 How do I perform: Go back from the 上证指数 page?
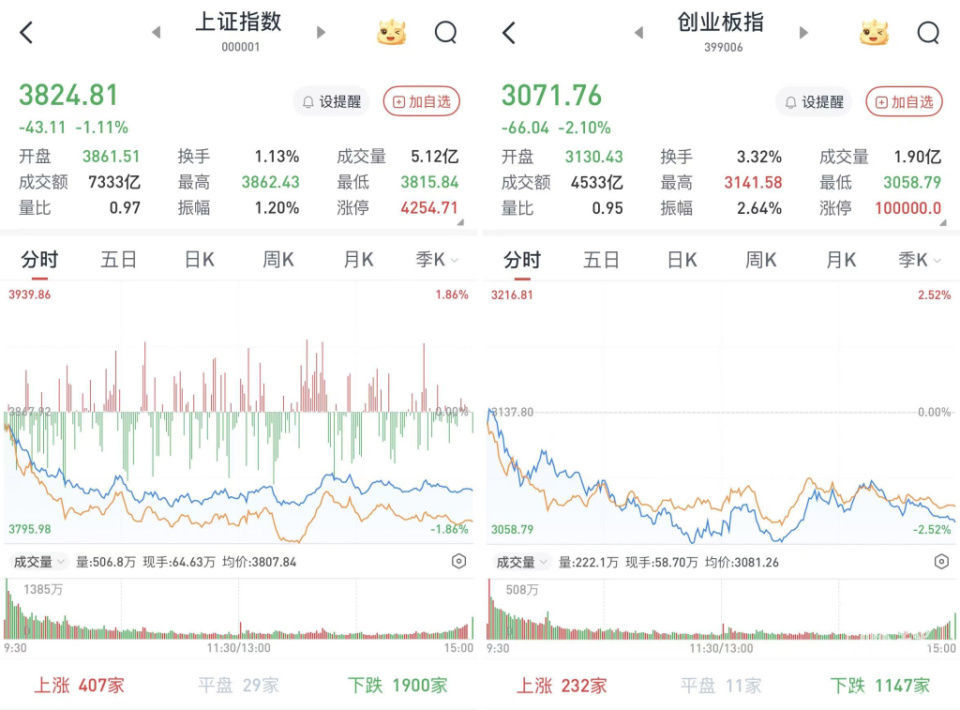click(x=27, y=32)
